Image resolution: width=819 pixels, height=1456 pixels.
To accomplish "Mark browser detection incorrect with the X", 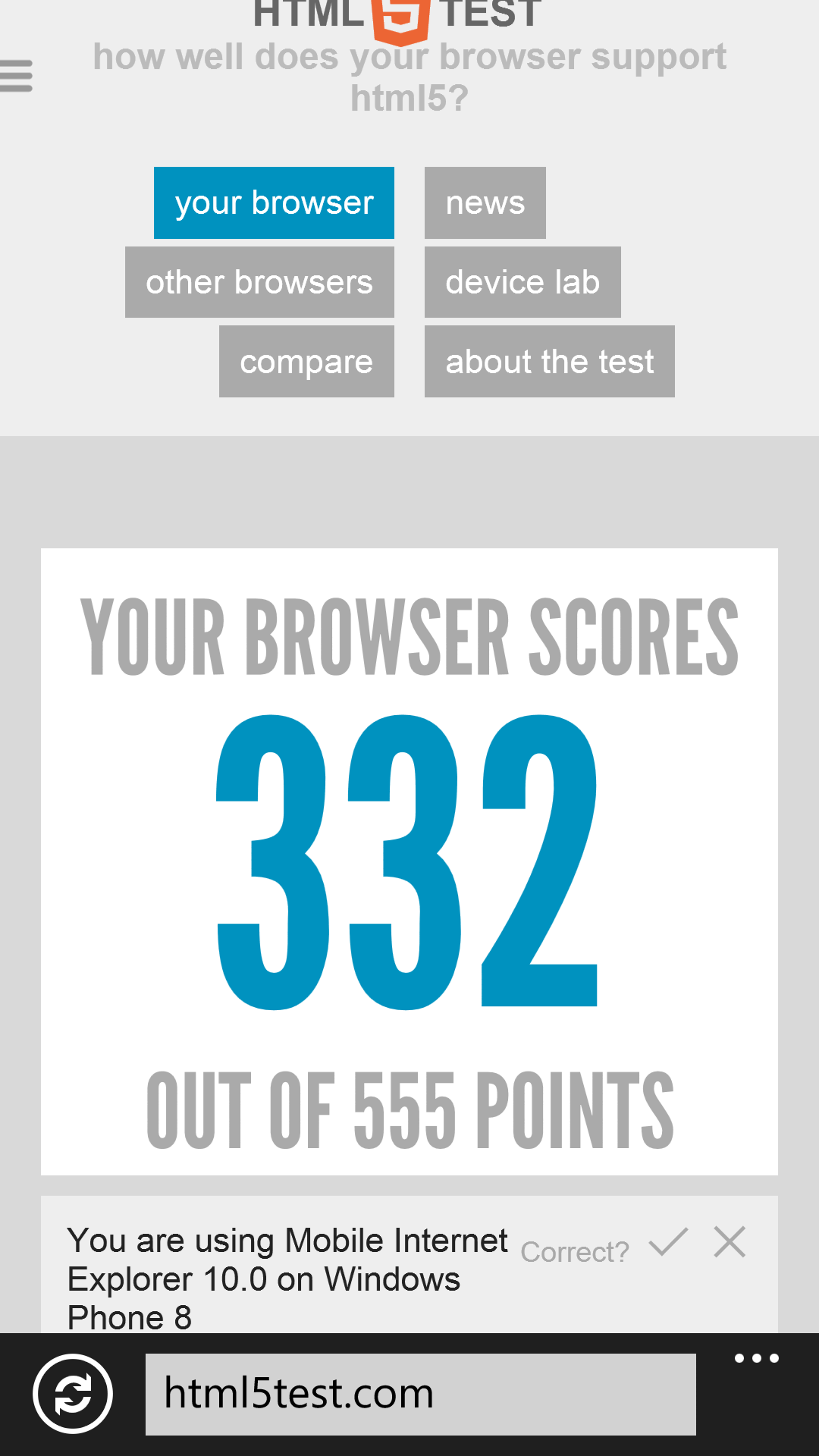I will (x=730, y=1242).
